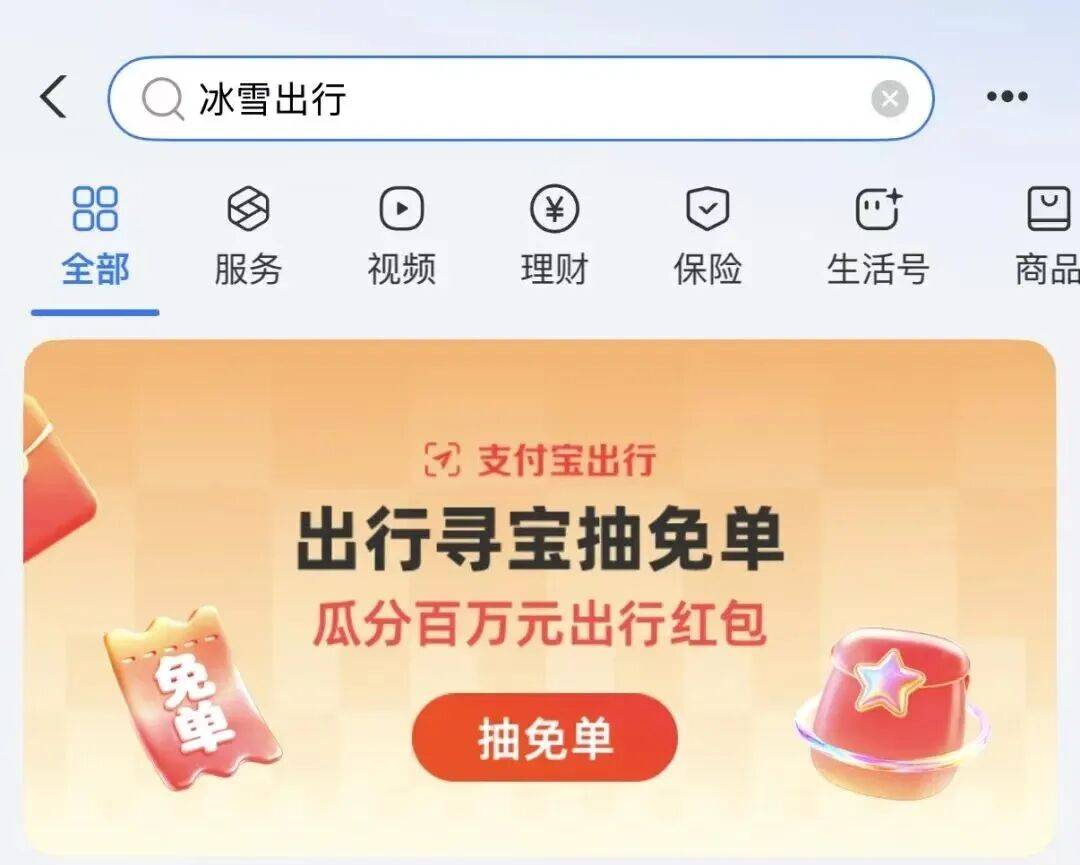Clear the search text
The image size is (1080, 865).
coord(889,99)
